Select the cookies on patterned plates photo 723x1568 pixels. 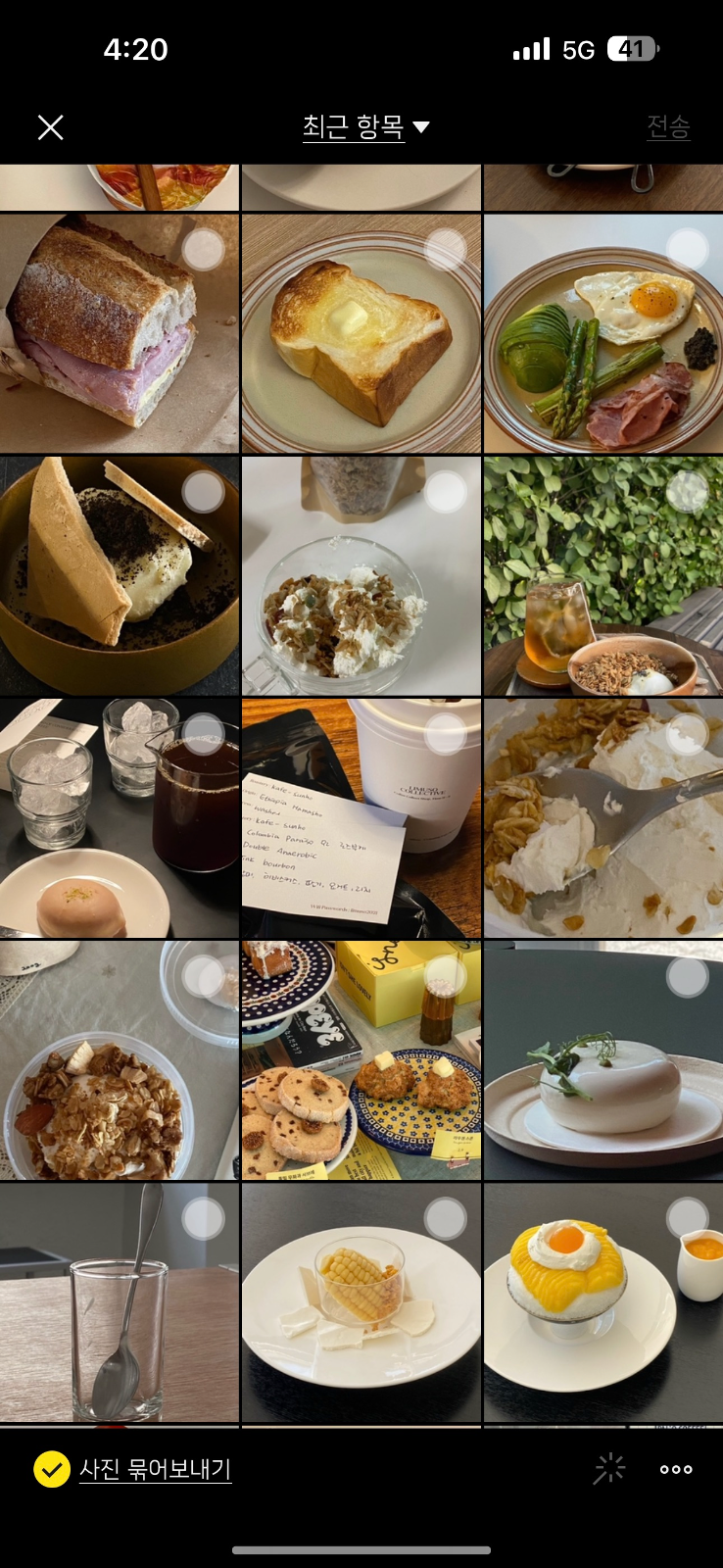[361, 1060]
